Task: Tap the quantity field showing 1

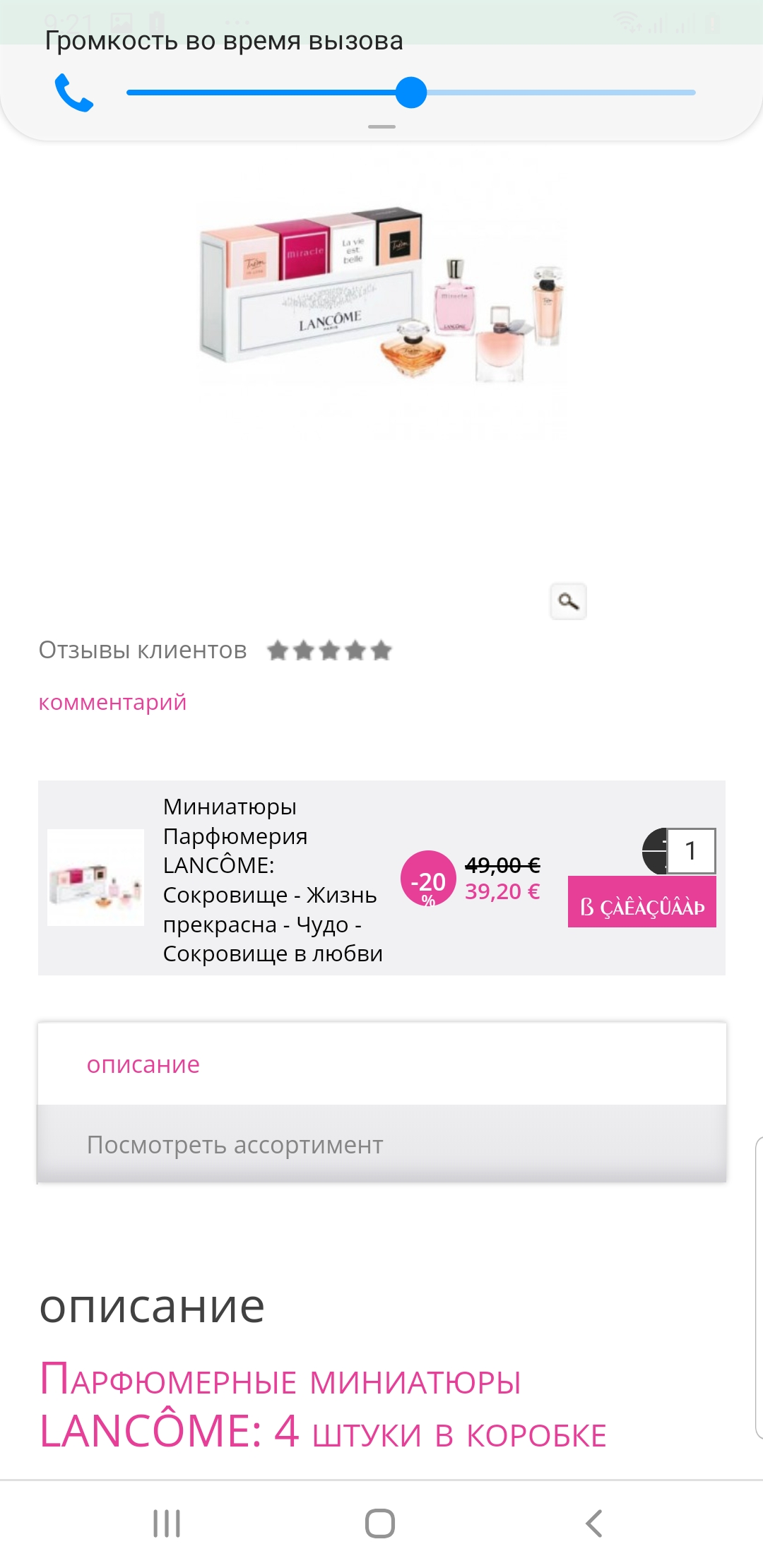Action: [x=690, y=851]
